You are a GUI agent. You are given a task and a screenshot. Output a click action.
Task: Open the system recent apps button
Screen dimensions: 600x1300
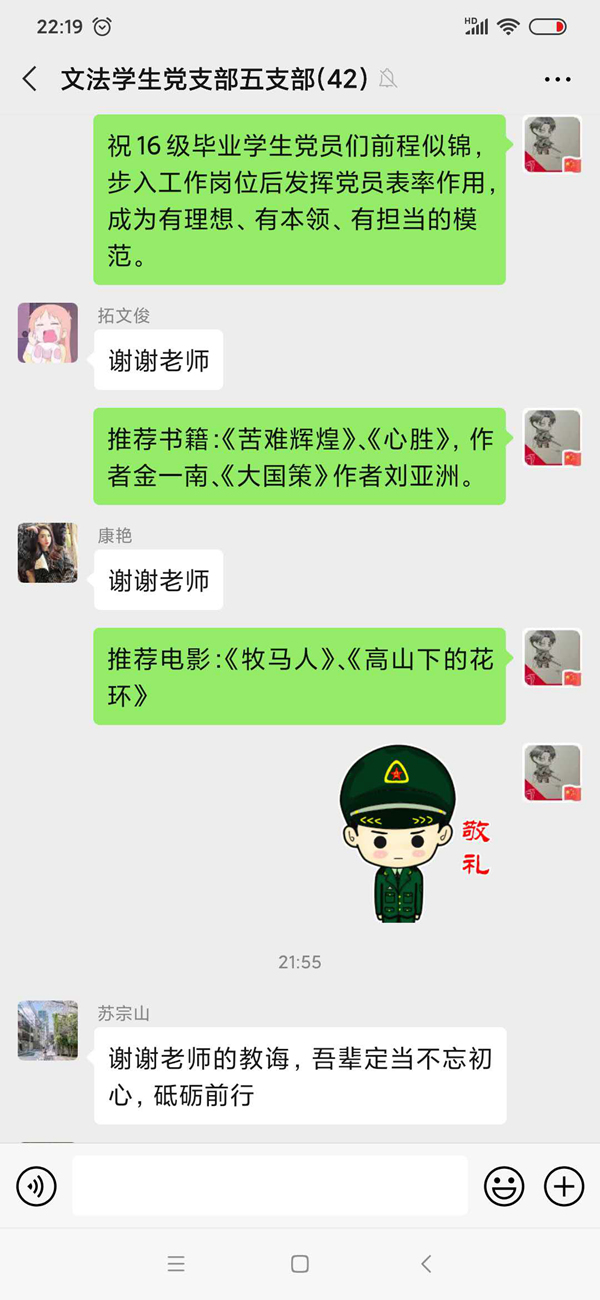pos(176,1264)
